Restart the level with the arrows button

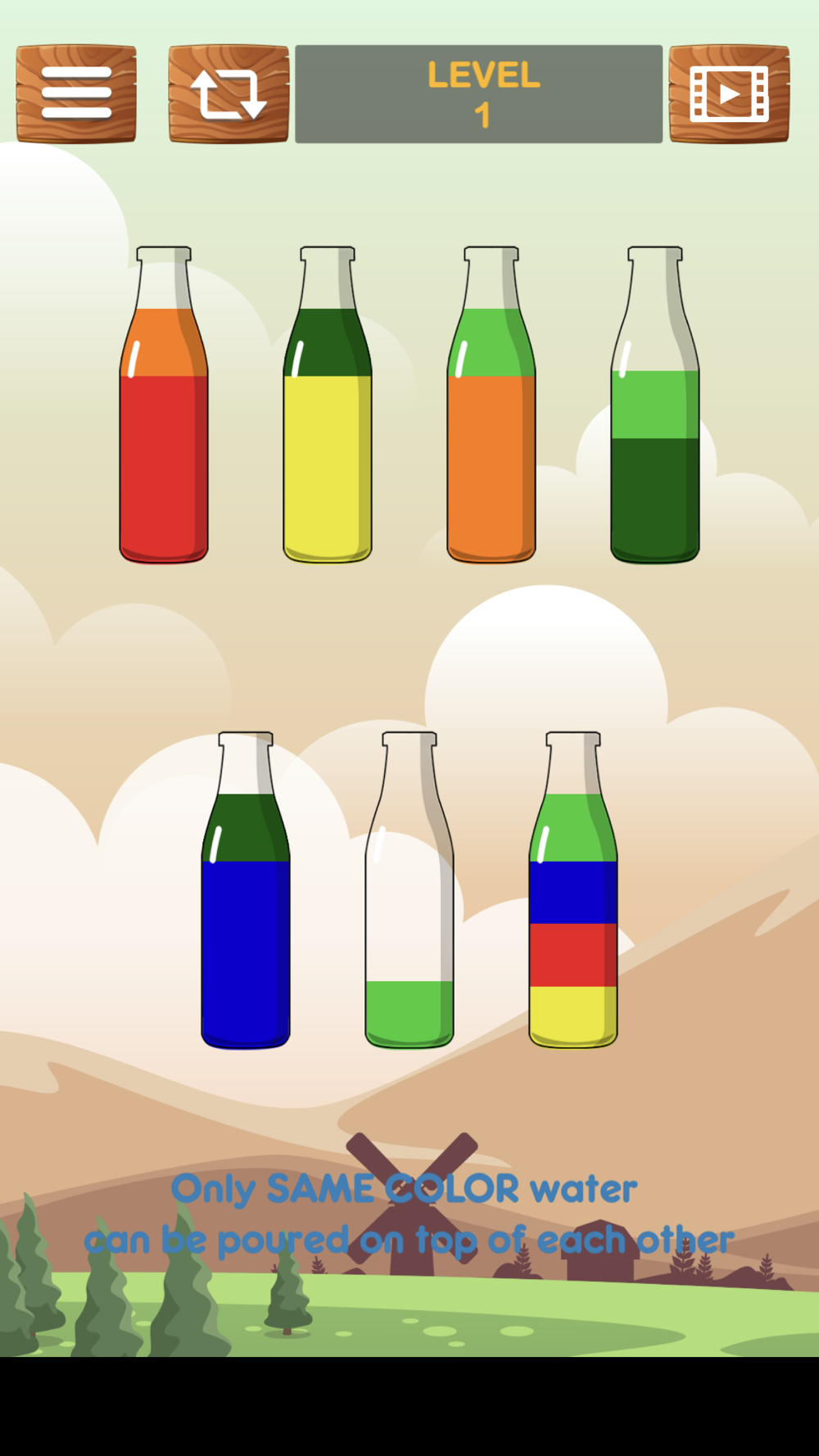(x=229, y=94)
